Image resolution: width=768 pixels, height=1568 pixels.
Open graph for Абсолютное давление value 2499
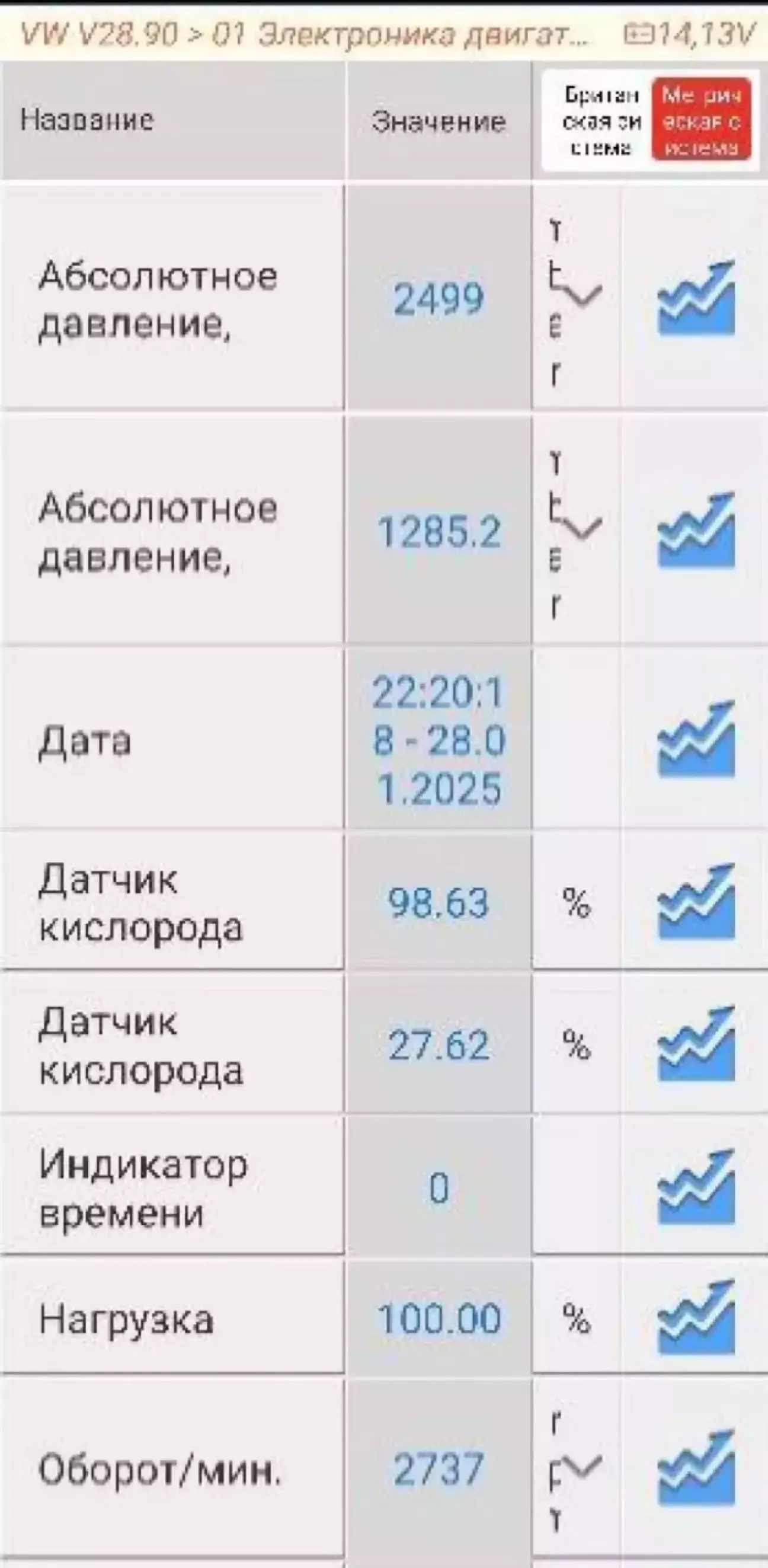[696, 298]
